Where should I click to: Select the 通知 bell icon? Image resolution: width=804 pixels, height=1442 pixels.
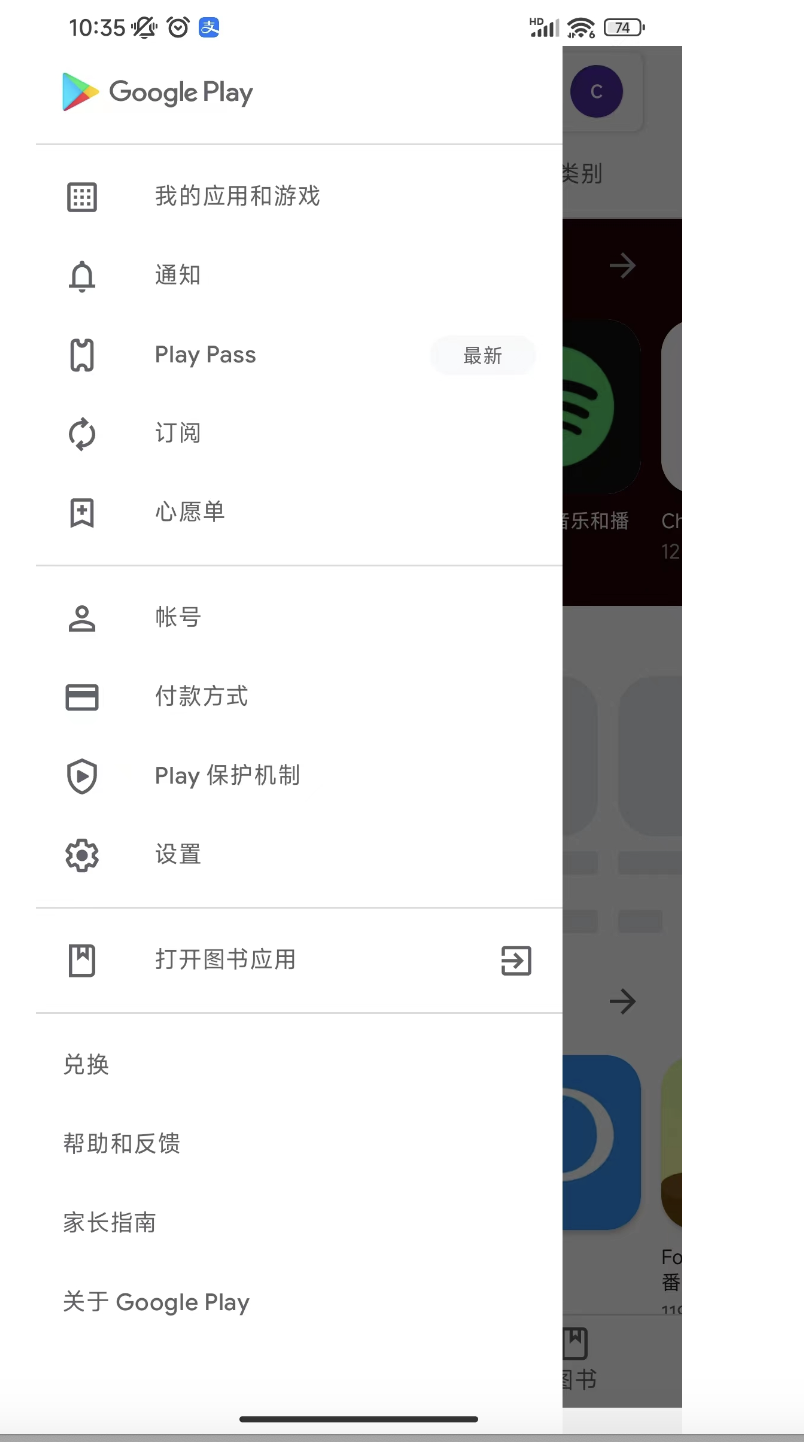click(81, 276)
